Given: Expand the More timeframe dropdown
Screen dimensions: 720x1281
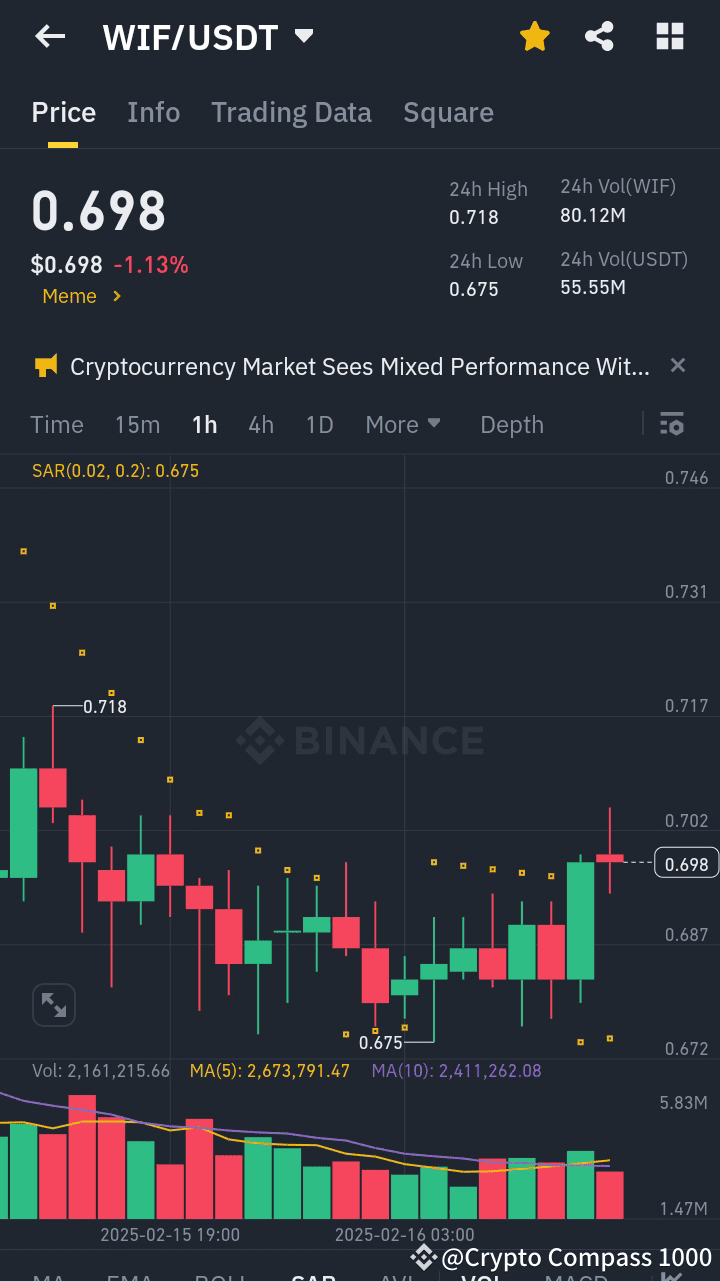Looking at the screenshot, I should pyautogui.click(x=403, y=424).
